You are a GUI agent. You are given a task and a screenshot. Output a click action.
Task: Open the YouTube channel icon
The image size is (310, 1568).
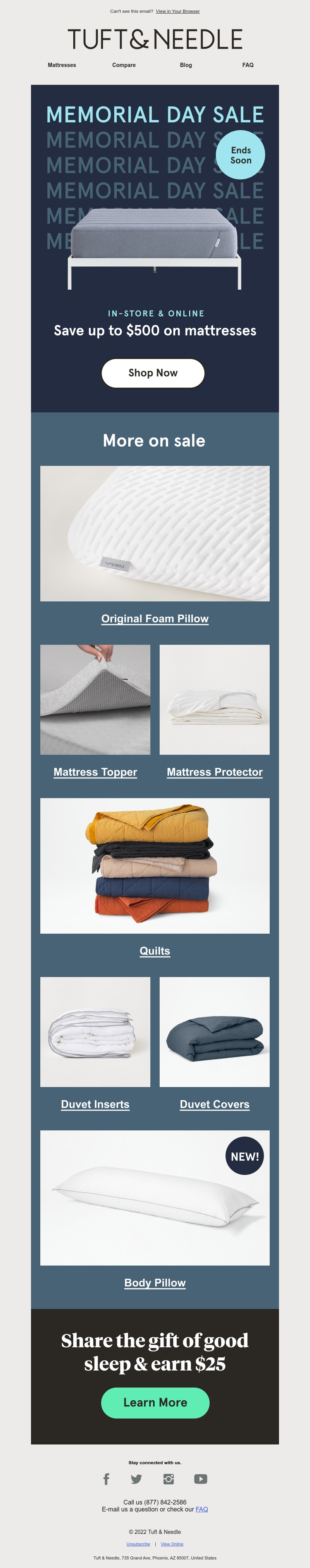(x=200, y=1479)
